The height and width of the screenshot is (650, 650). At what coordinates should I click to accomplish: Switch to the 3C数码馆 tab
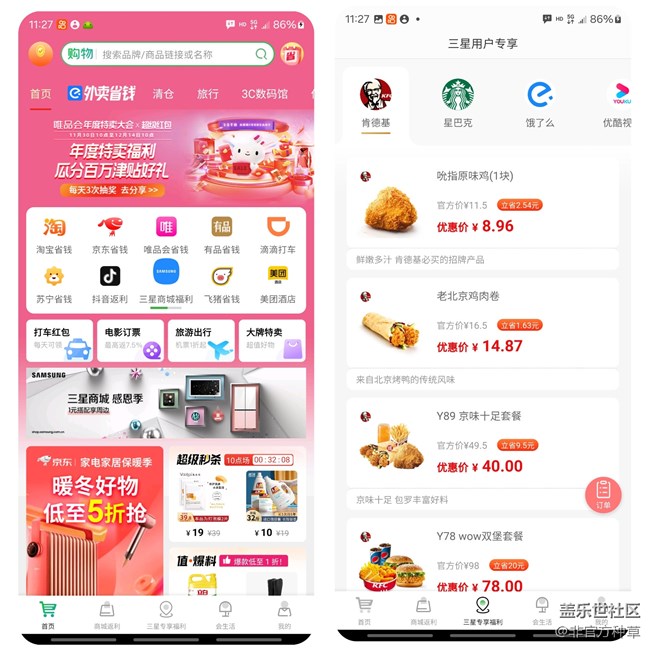click(x=264, y=93)
